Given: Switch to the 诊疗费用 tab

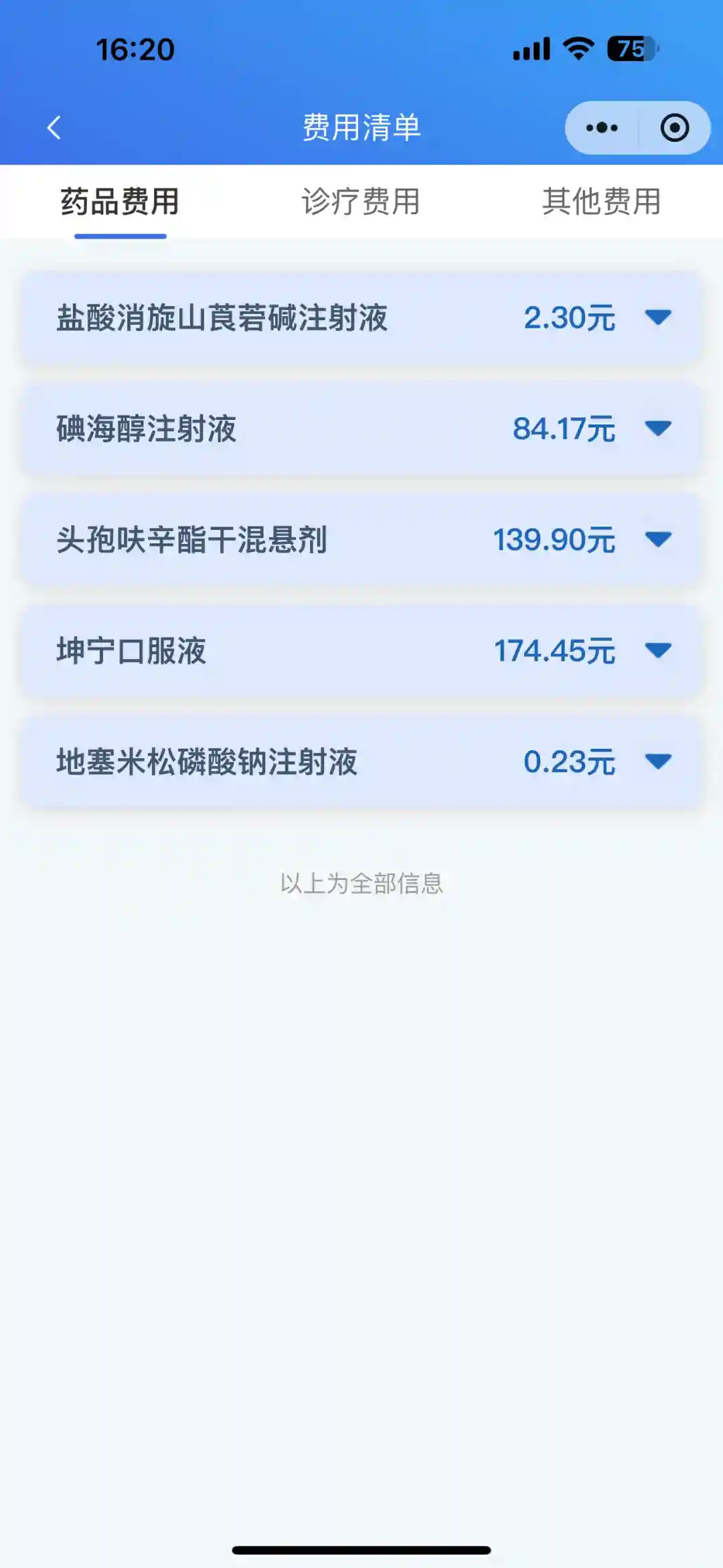Looking at the screenshot, I should (x=361, y=202).
